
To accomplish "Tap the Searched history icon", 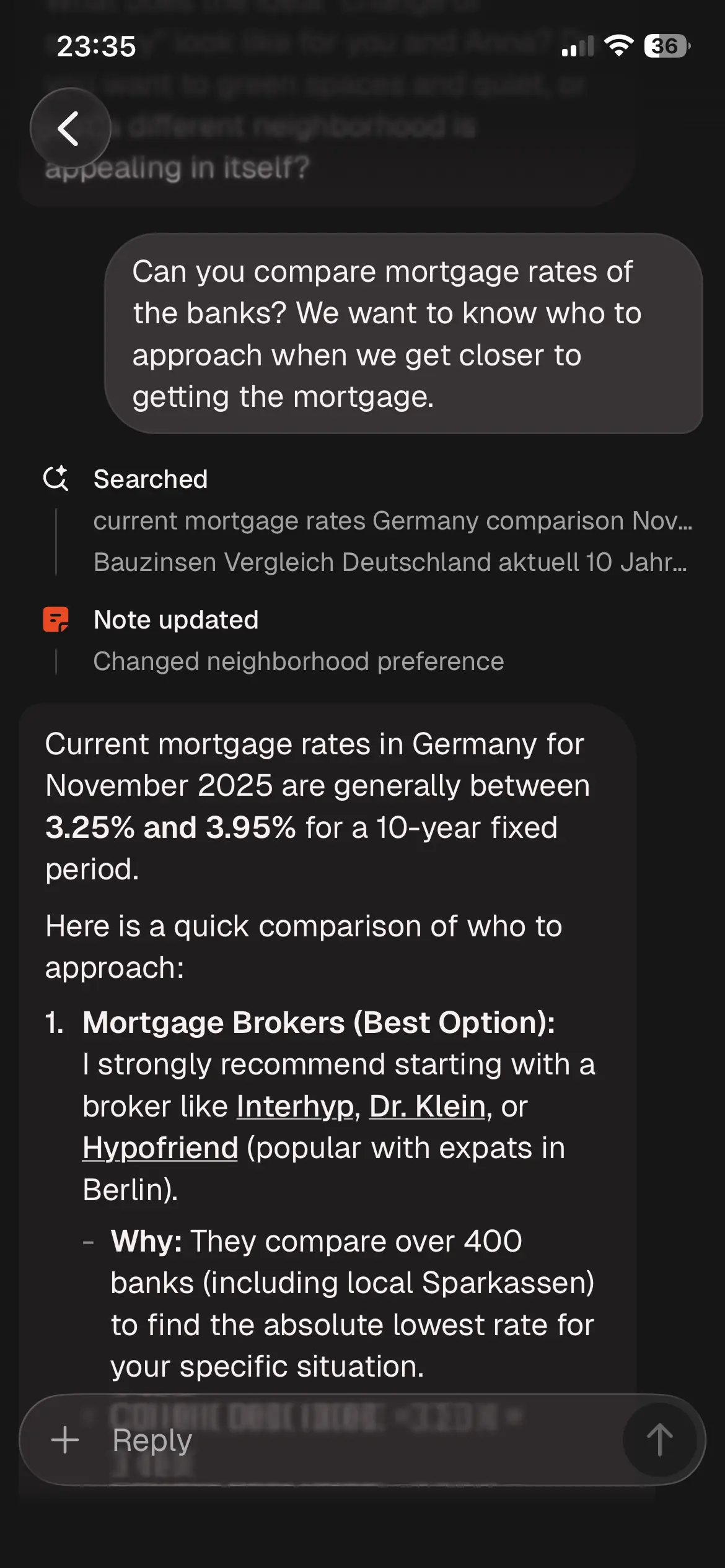I will click(x=56, y=477).
